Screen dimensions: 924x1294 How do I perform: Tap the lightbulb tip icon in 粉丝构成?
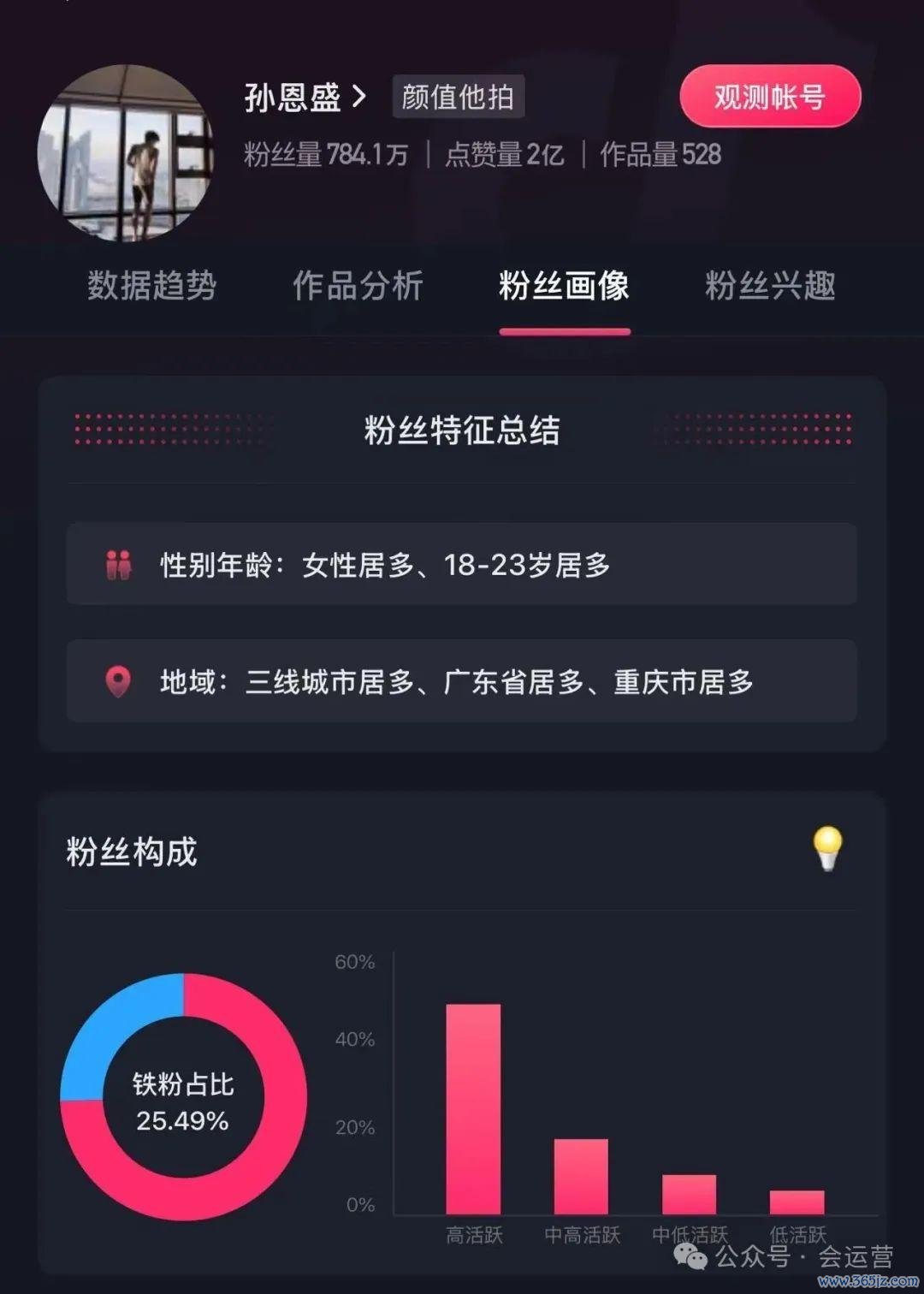coord(826,848)
